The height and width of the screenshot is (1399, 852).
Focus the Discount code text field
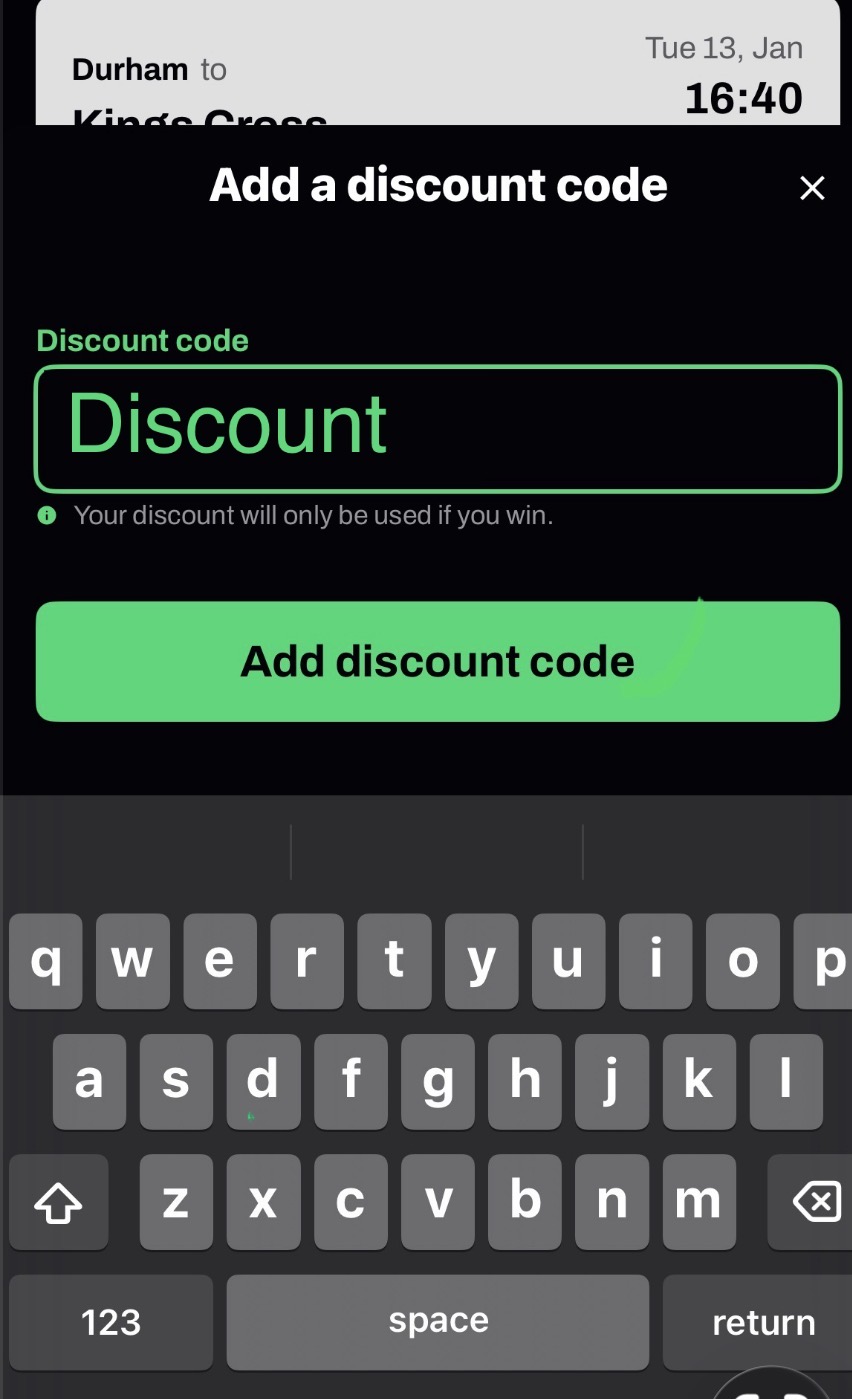tap(438, 429)
